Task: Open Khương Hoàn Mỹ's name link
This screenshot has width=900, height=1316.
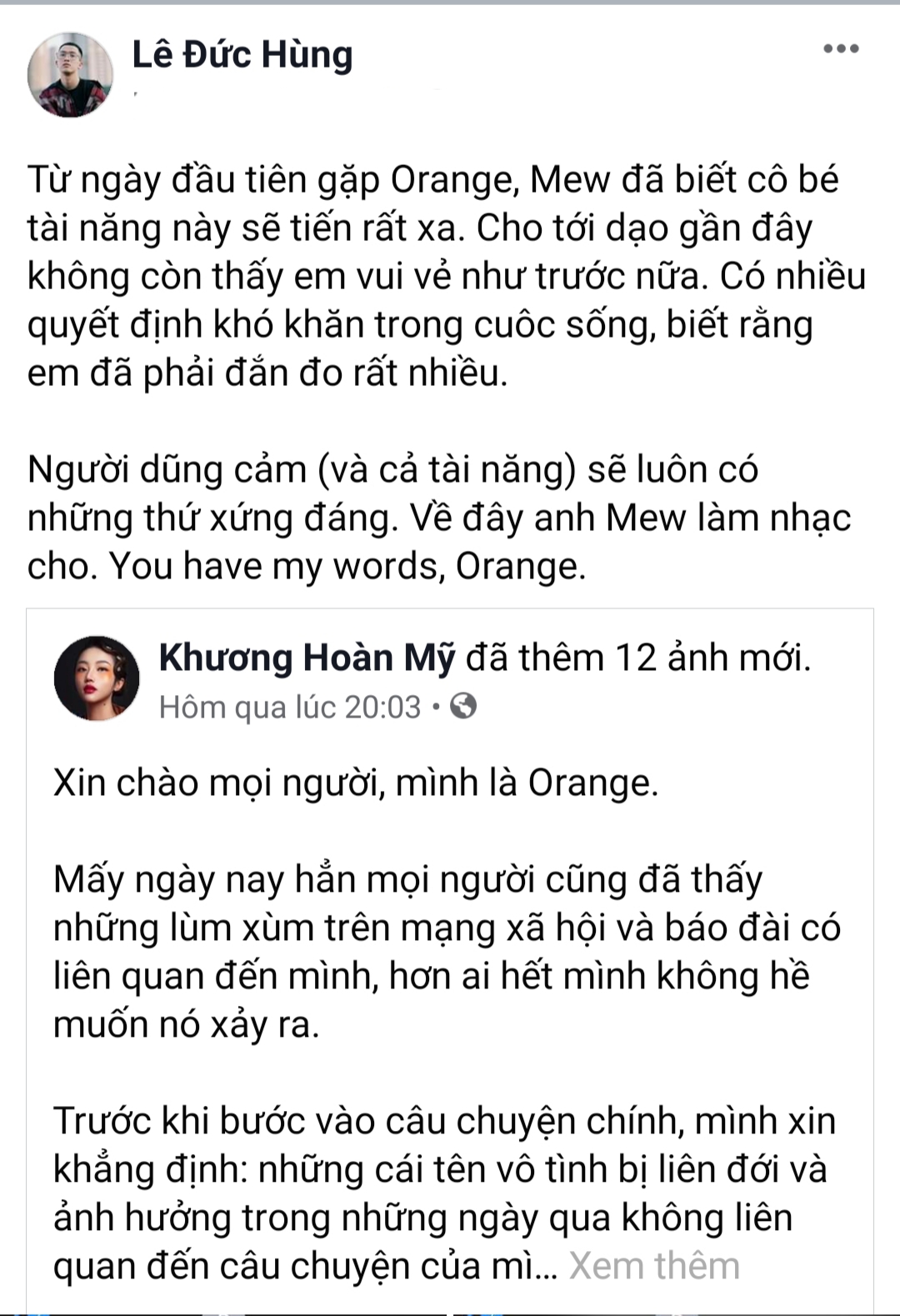Action: click(307, 658)
